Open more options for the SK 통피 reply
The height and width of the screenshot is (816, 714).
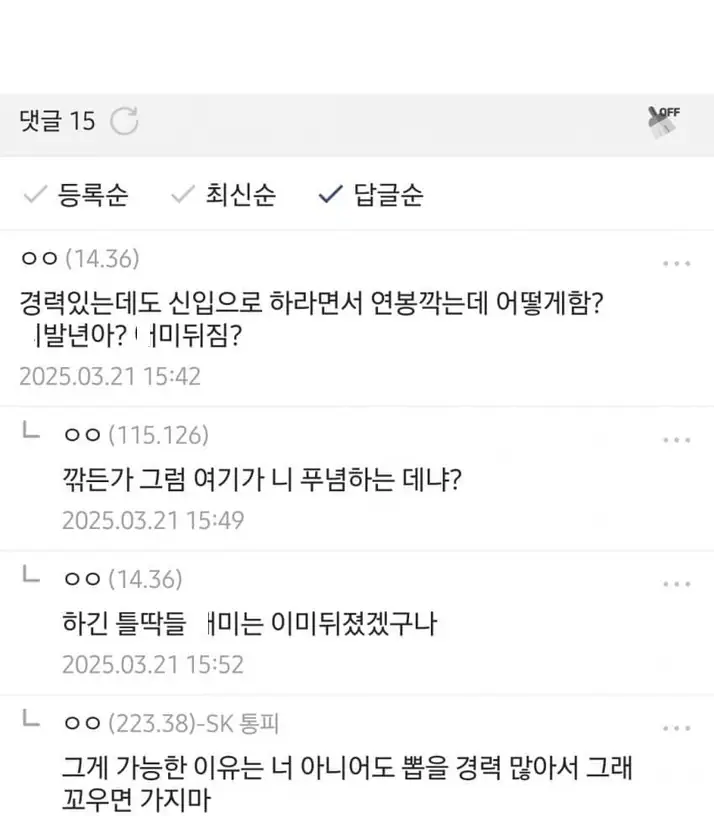coord(677,728)
